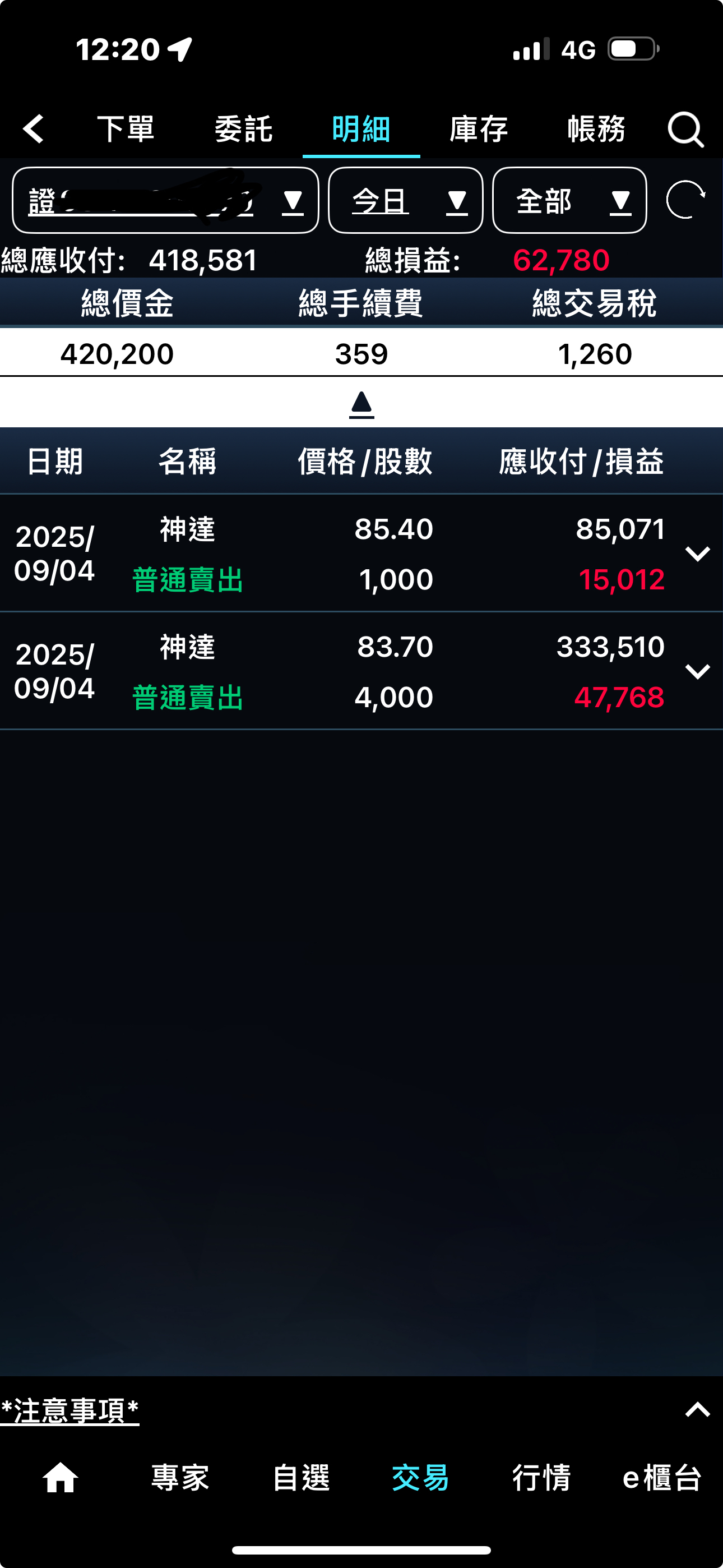Open the 全部 filter dropdown

pyautogui.click(x=569, y=200)
